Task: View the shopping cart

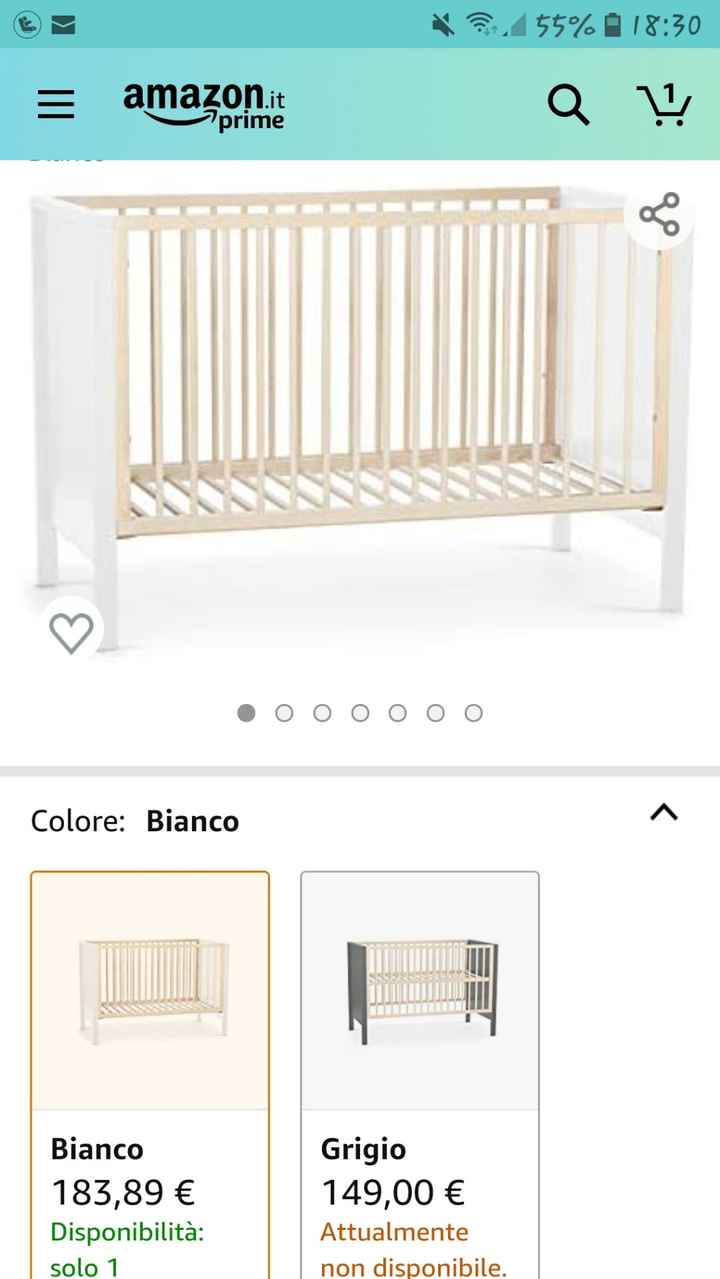Action: coord(664,104)
